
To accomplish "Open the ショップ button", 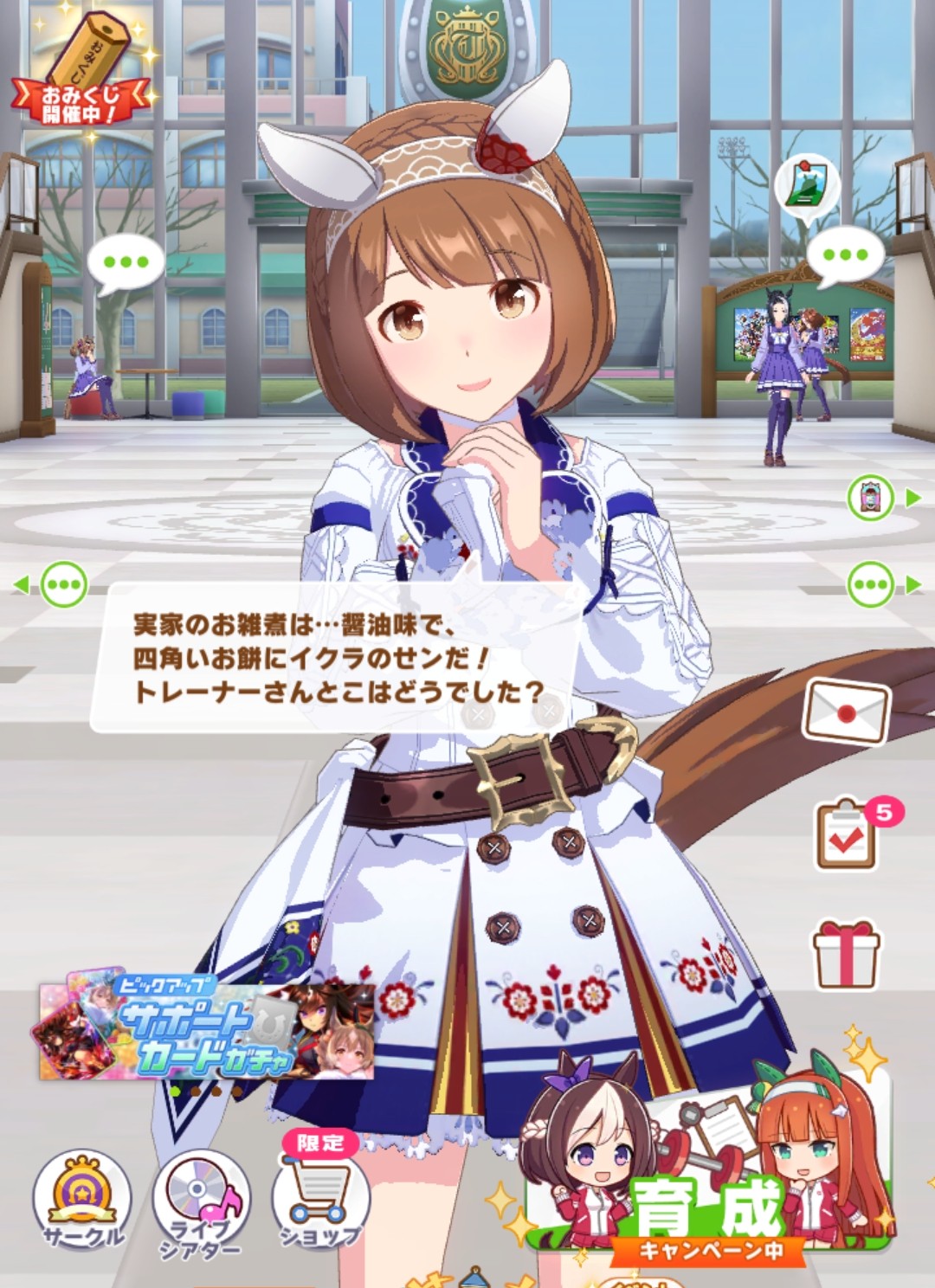I will [320, 1199].
